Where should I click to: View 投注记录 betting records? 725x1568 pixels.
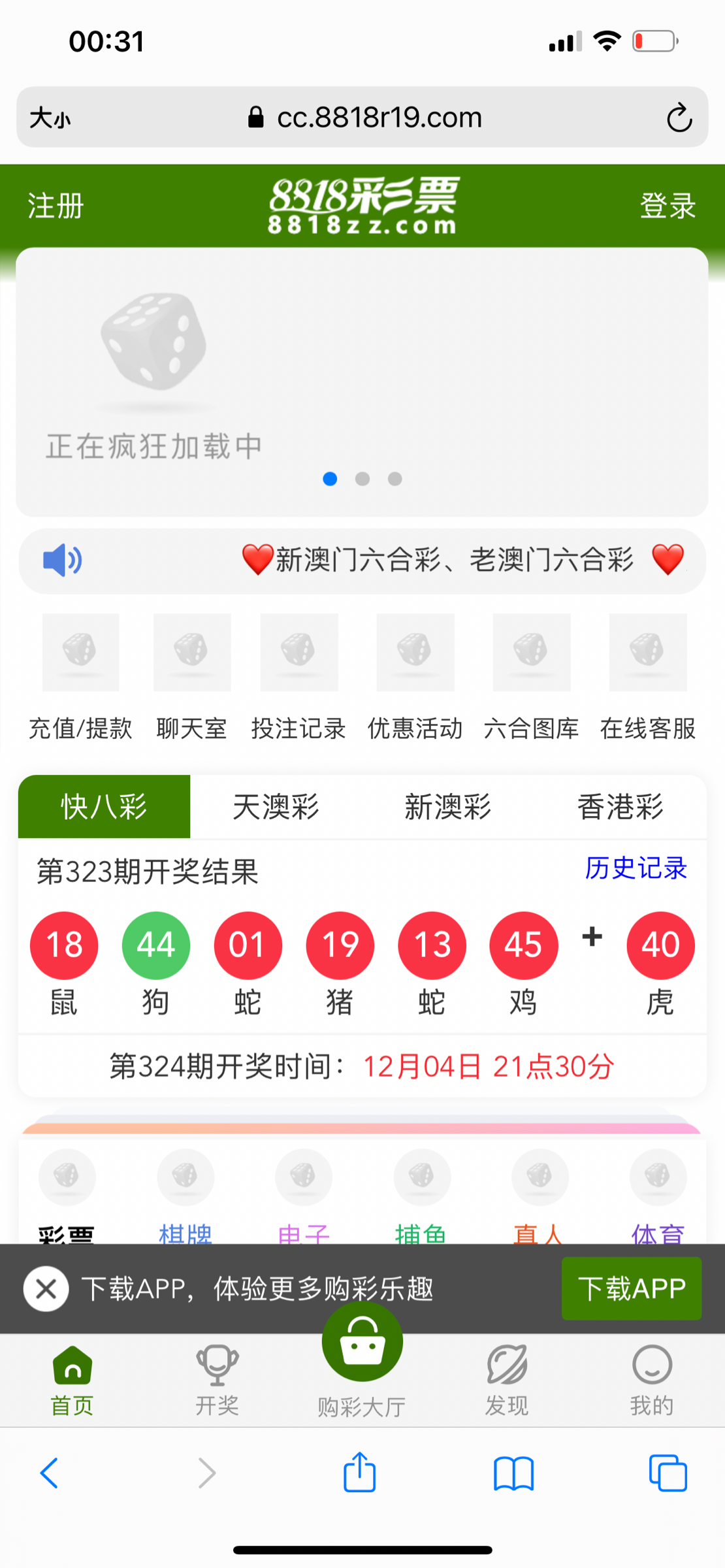tap(298, 676)
